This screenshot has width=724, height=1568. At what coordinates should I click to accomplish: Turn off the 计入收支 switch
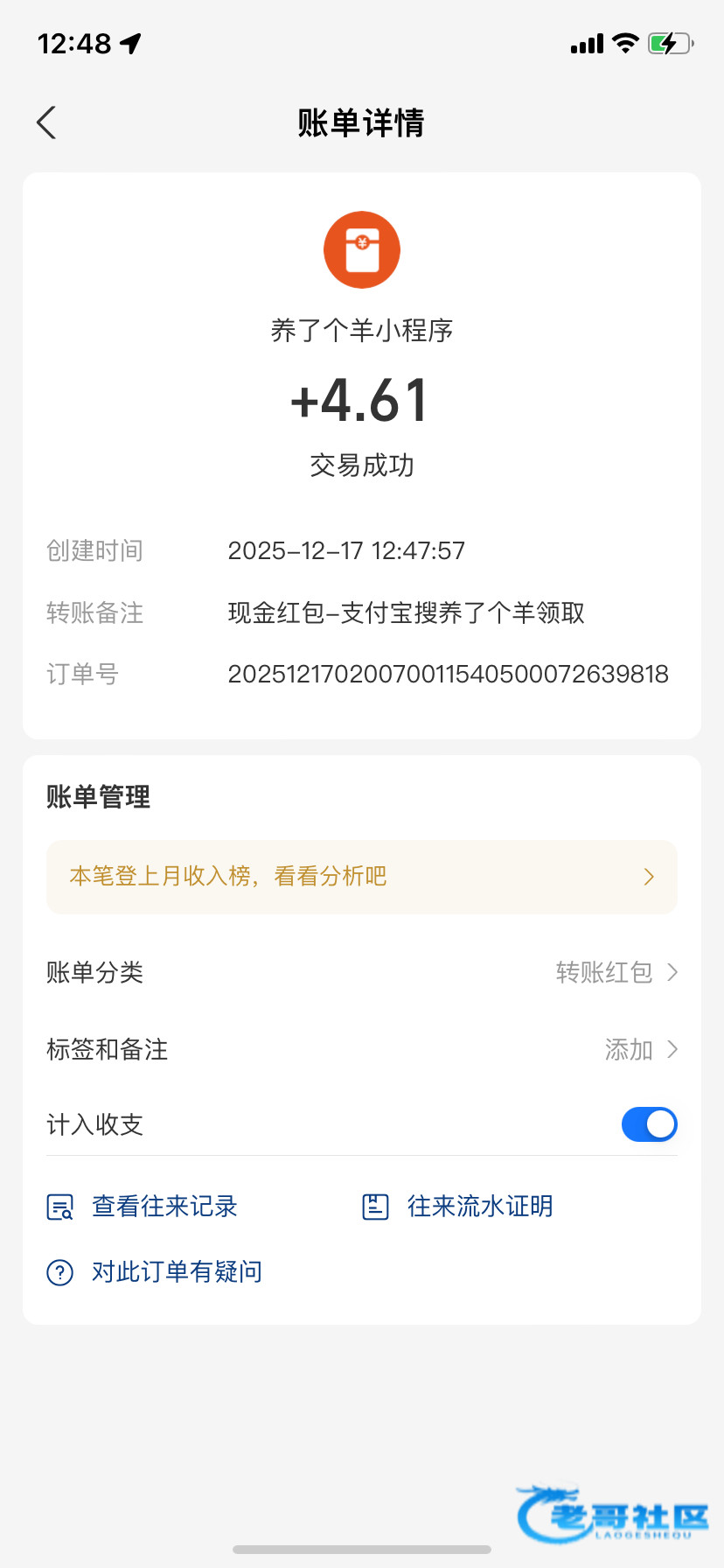pos(649,1124)
